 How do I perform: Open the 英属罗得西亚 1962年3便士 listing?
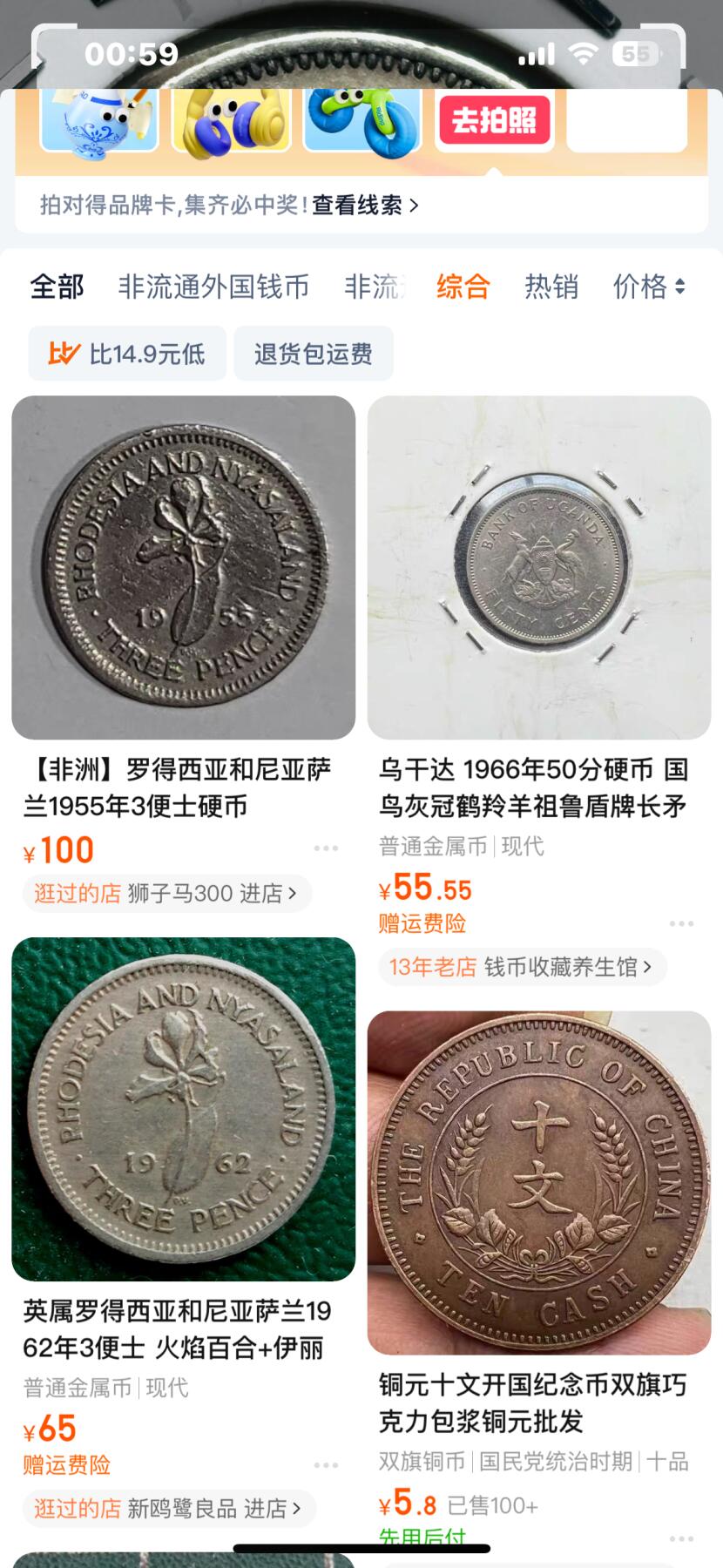point(184,1109)
